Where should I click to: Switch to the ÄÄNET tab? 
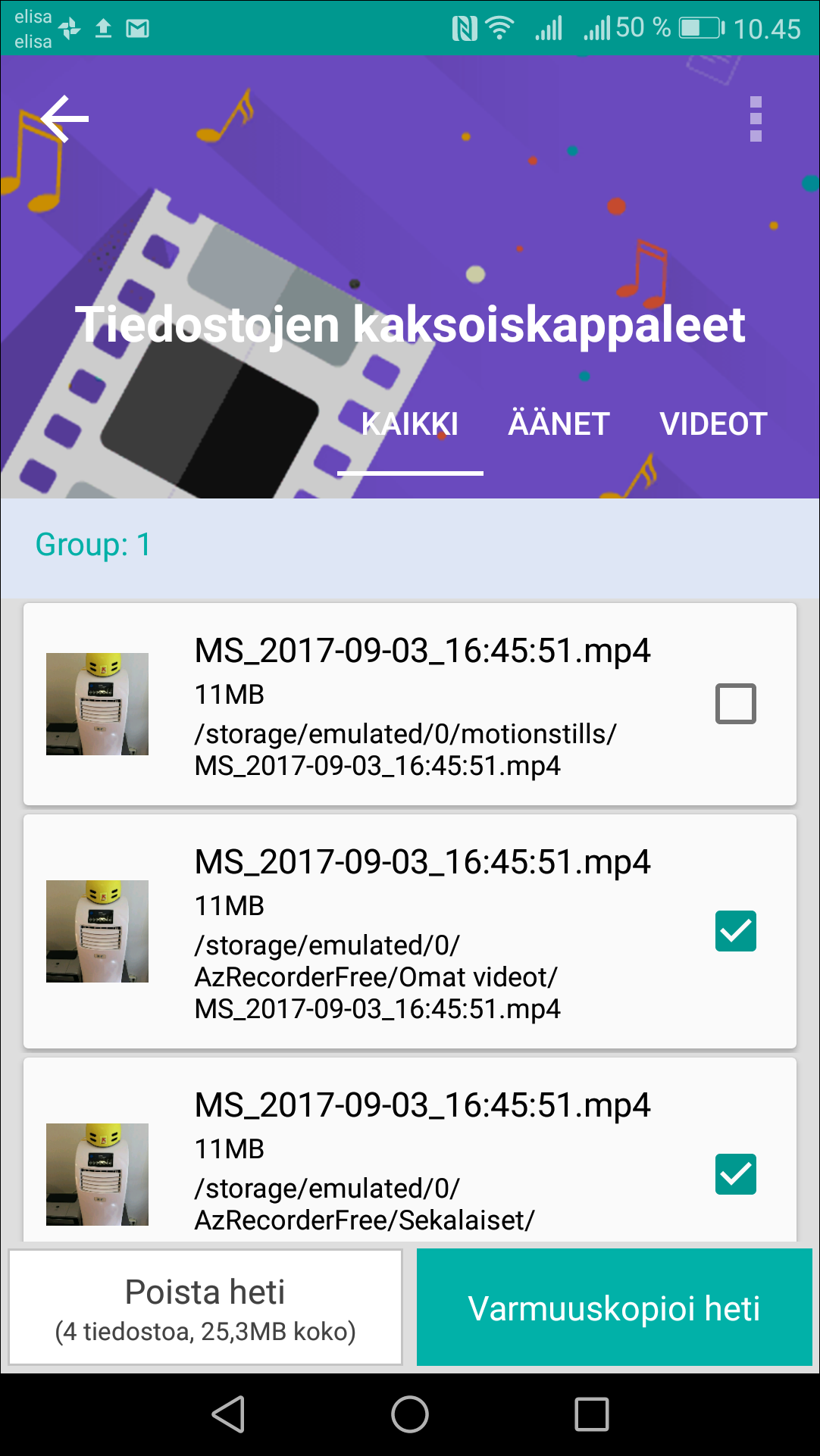point(558,424)
